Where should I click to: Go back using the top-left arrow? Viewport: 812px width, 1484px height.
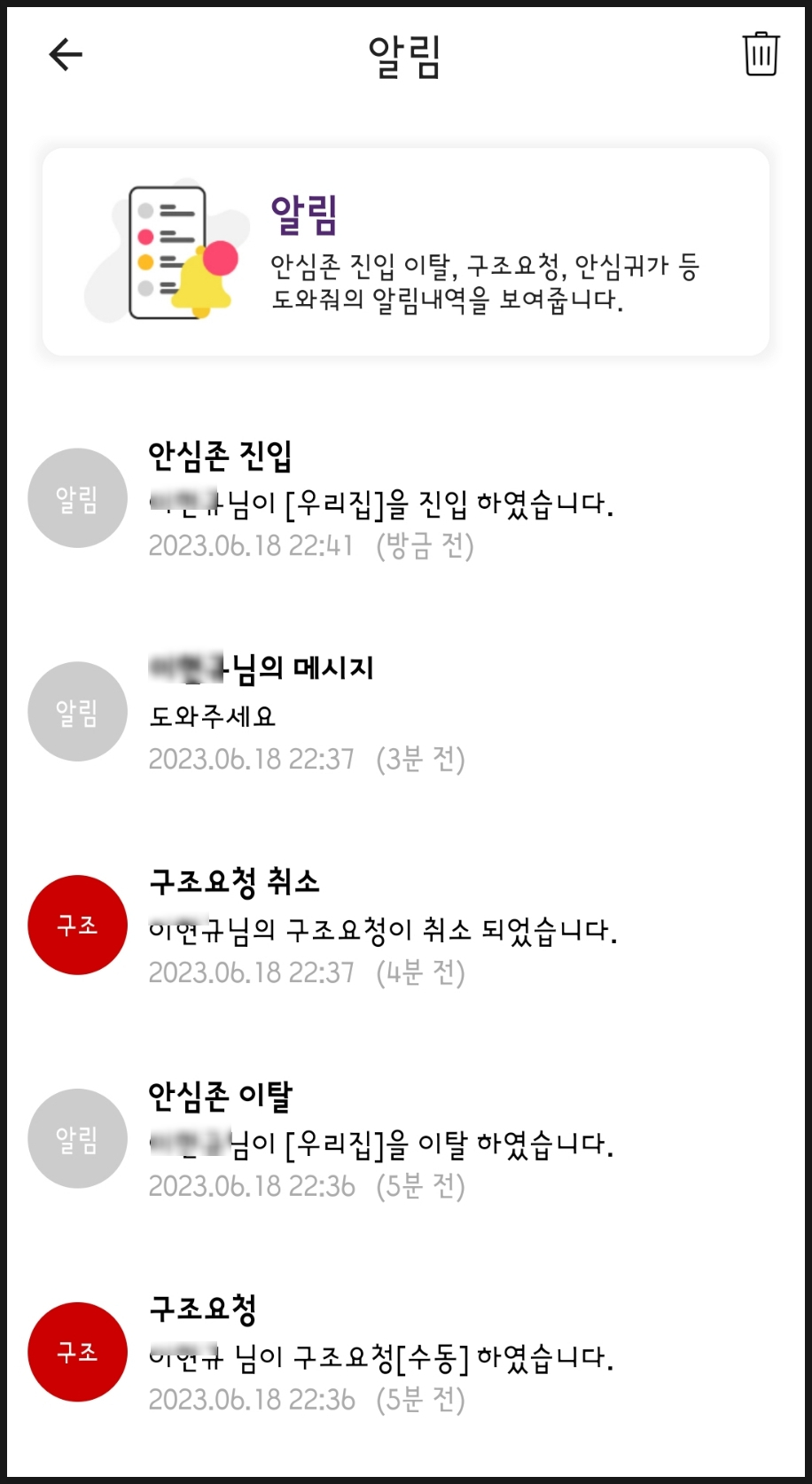pyautogui.click(x=66, y=55)
